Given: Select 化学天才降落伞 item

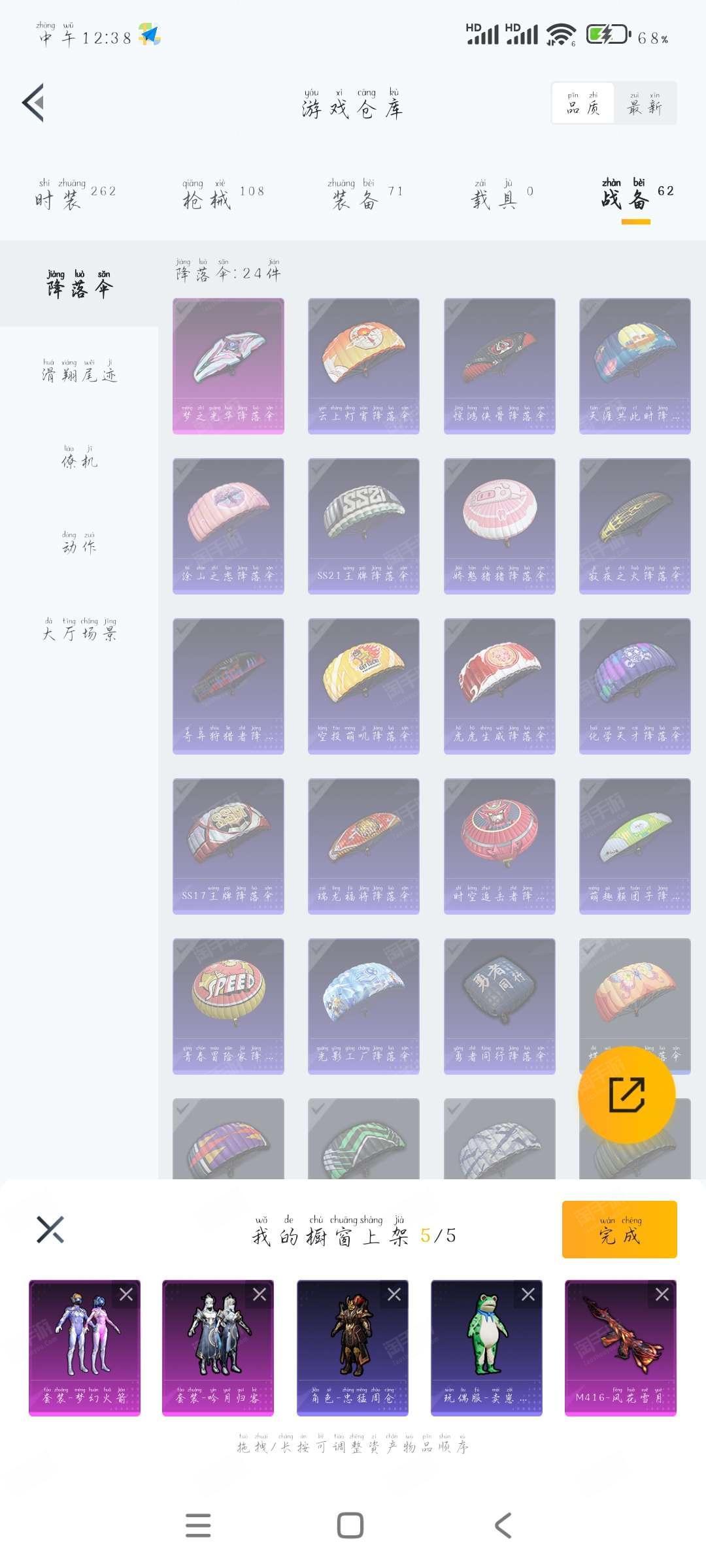Looking at the screenshot, I should (635, 686).
